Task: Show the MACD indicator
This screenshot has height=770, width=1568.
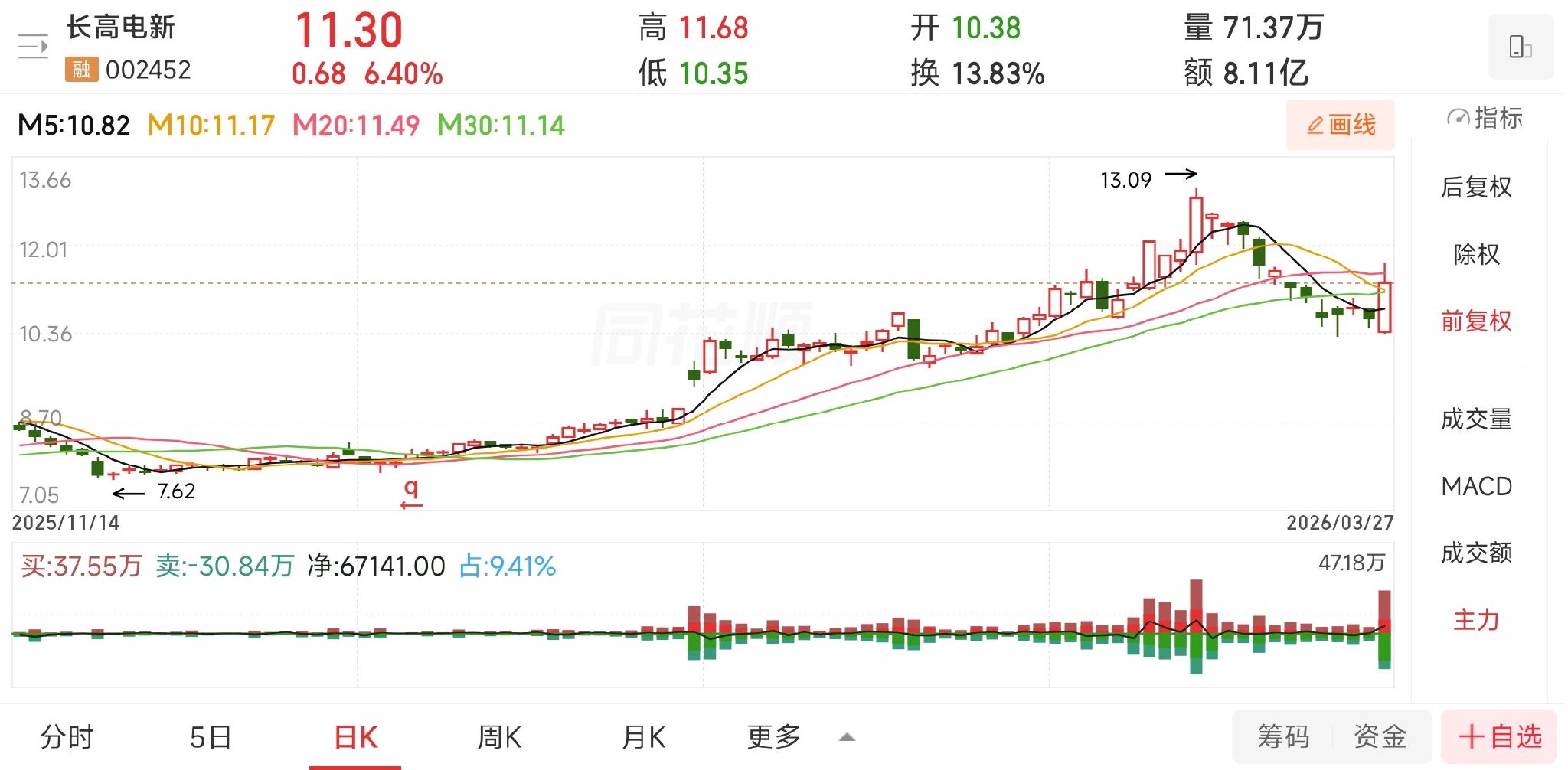Action: tap(1476, 486)
